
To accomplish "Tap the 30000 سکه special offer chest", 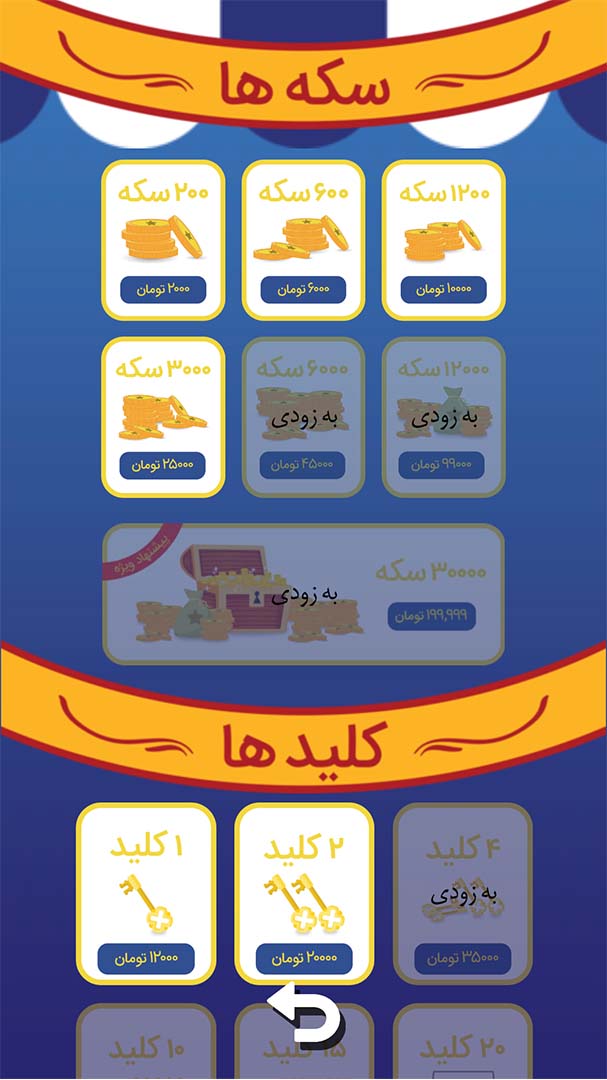I will click(303, 594).
